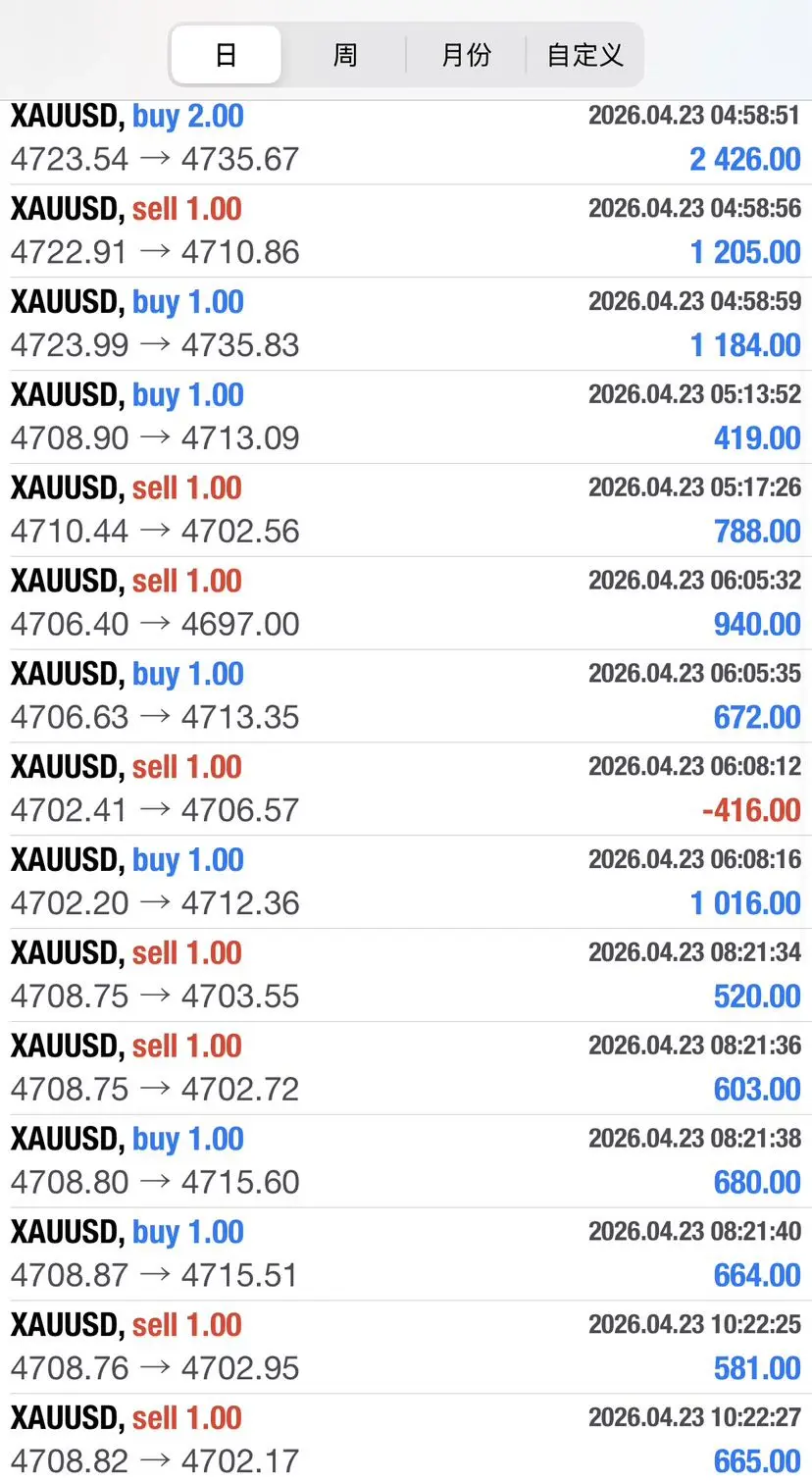The height and width of the screenshot is (1482, 812).
Task: Select the 月份 (month) period tab
Action: [466, 55]
